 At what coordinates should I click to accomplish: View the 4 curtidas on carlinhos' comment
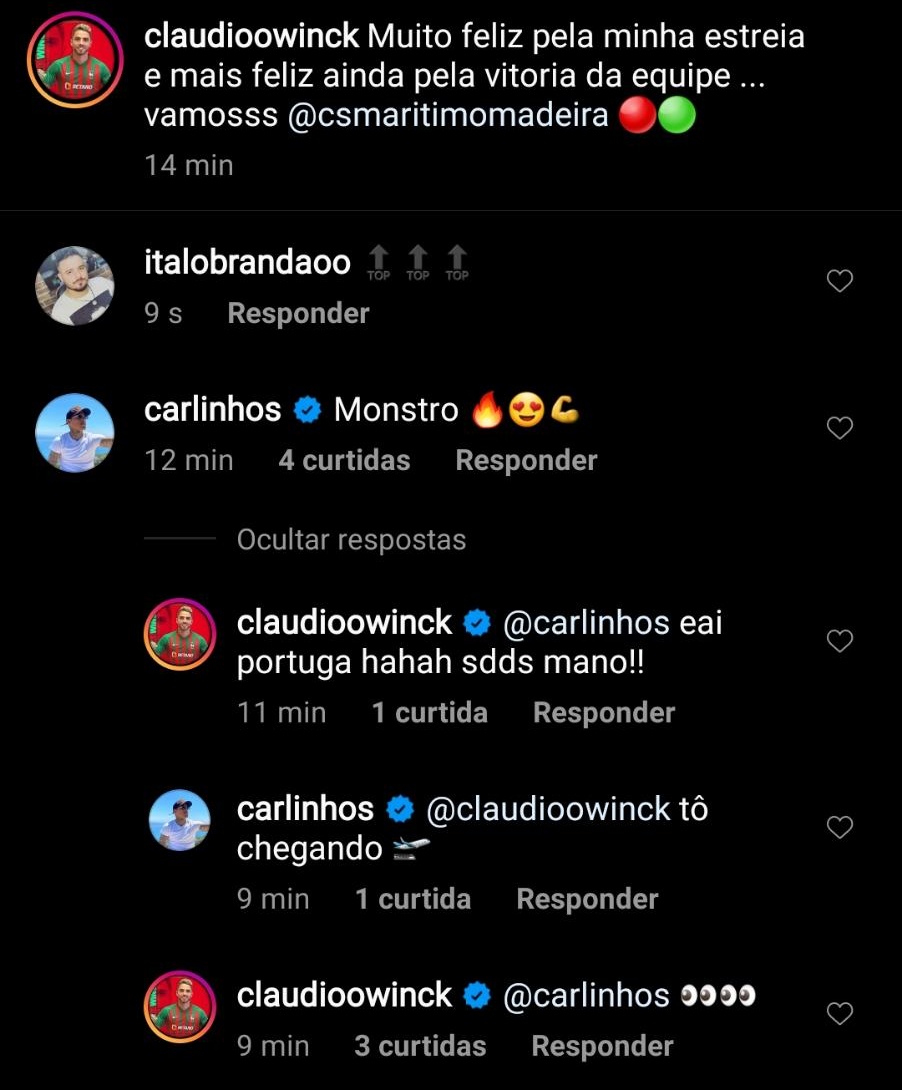click(x=344, y=460)
